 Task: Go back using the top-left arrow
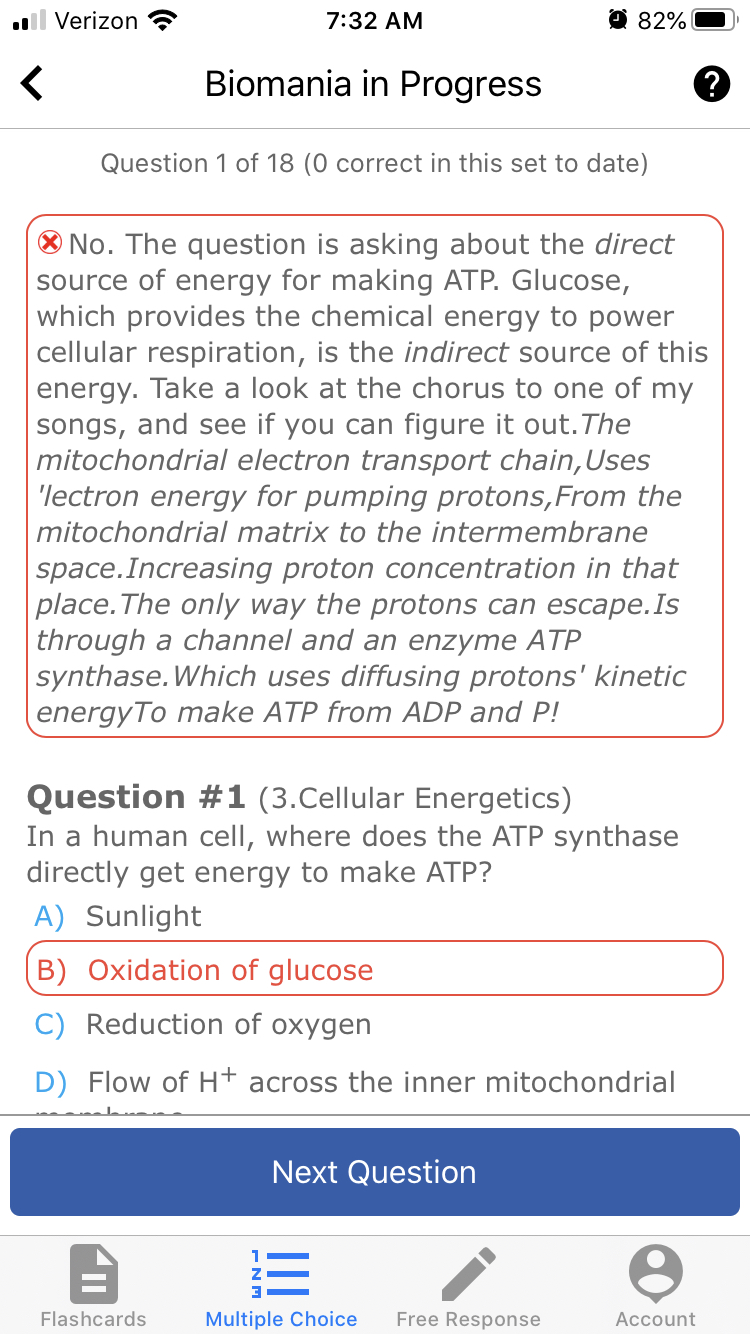point(33,84)
